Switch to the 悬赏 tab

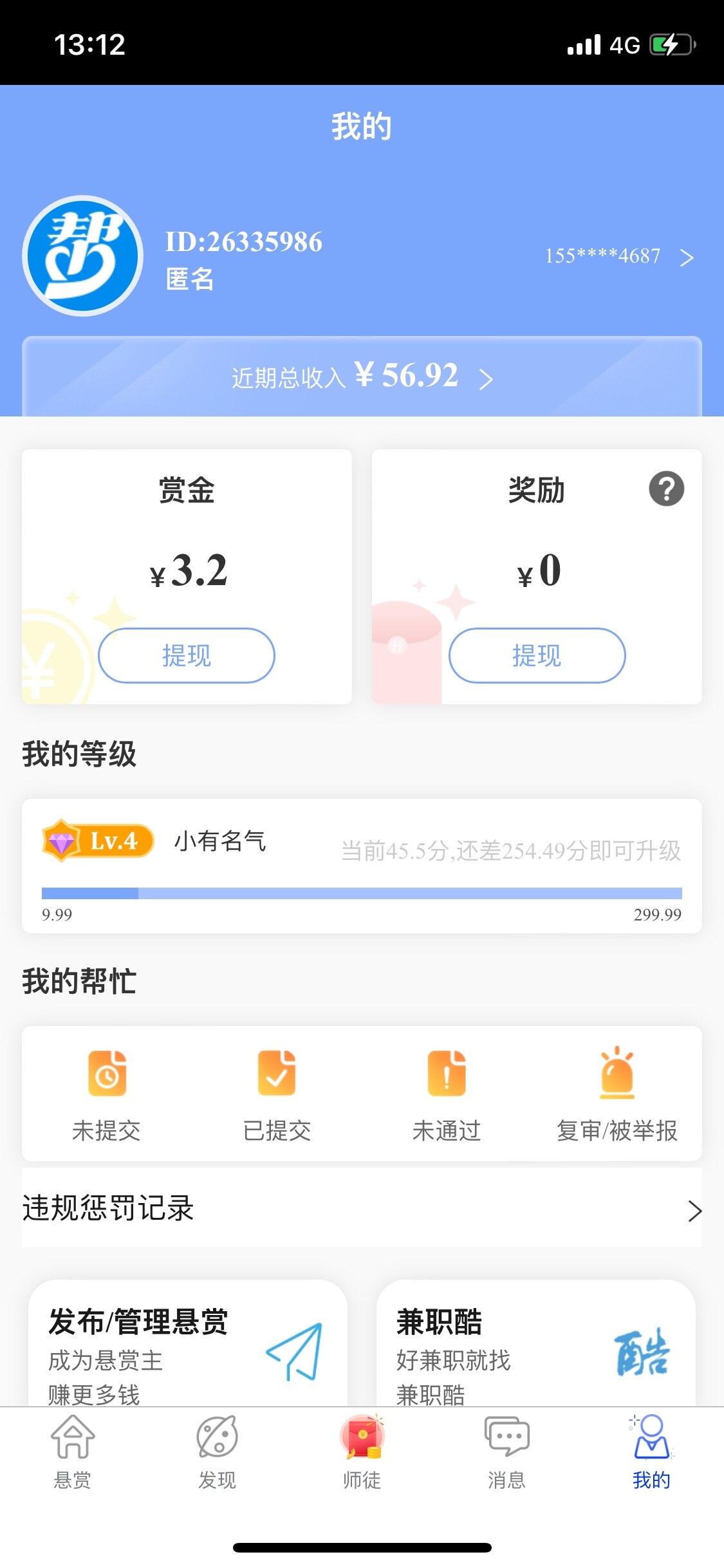[73, 1452]
